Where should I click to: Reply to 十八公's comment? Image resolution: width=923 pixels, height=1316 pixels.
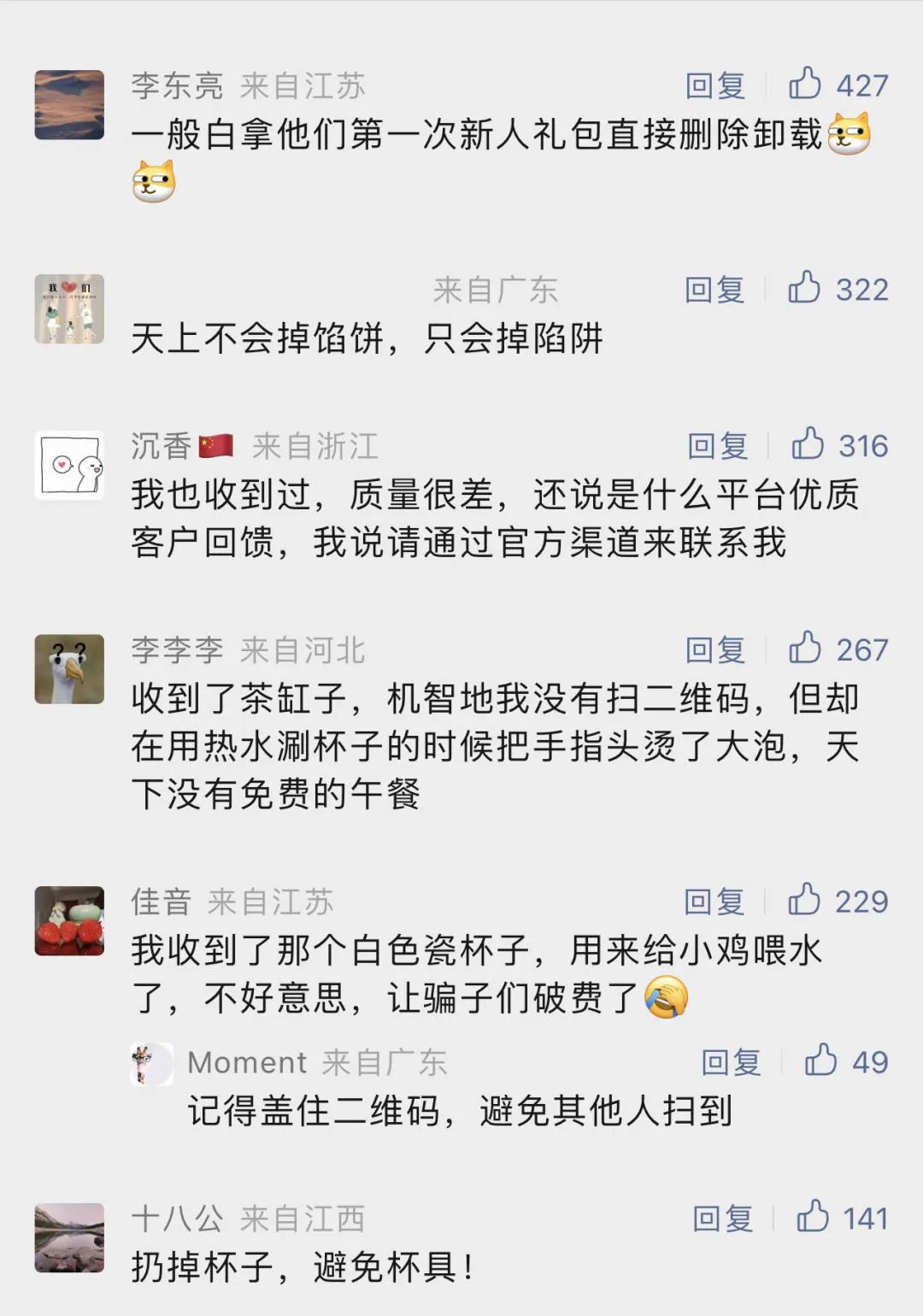pyautogui.click(x=723, y=1219)
